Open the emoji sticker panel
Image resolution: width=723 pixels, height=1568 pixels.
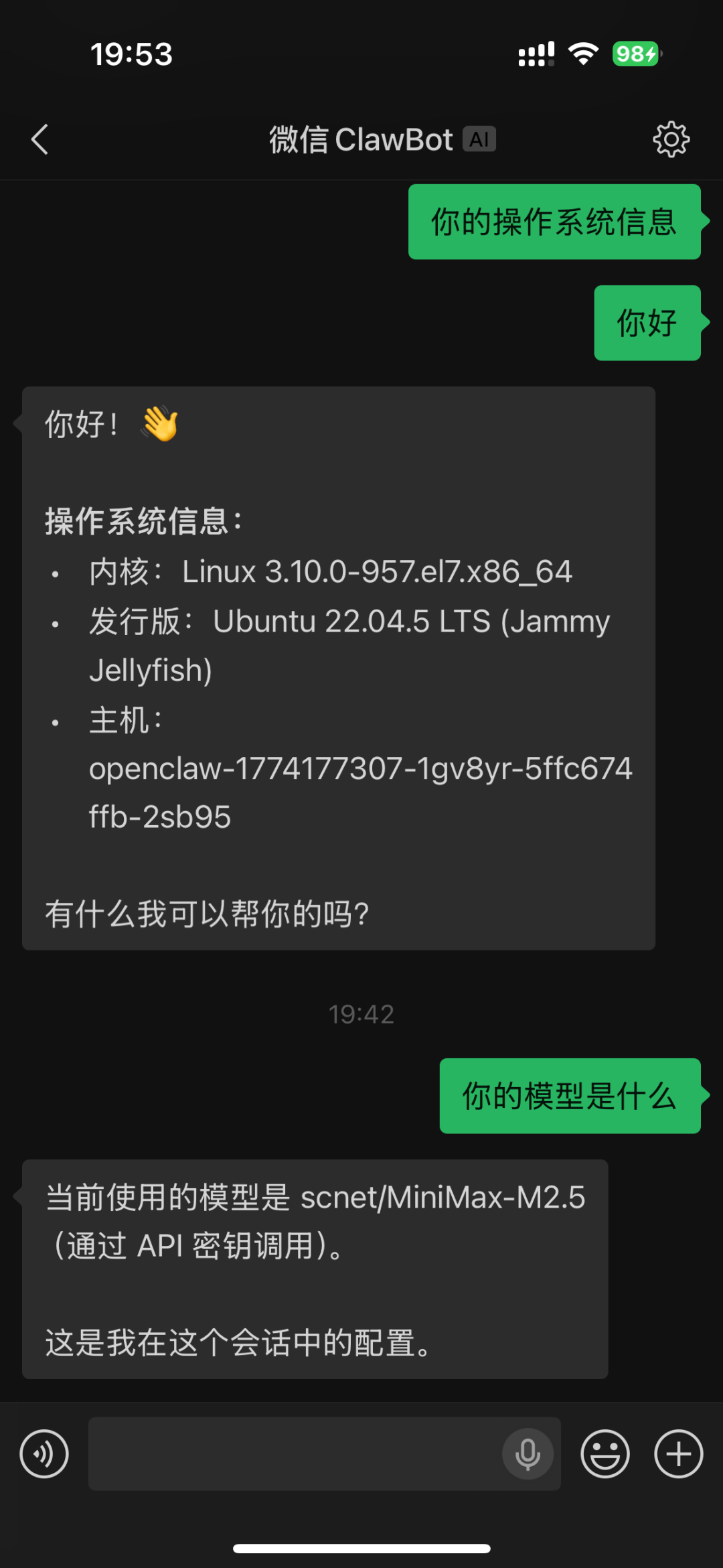coord(605,1453)
